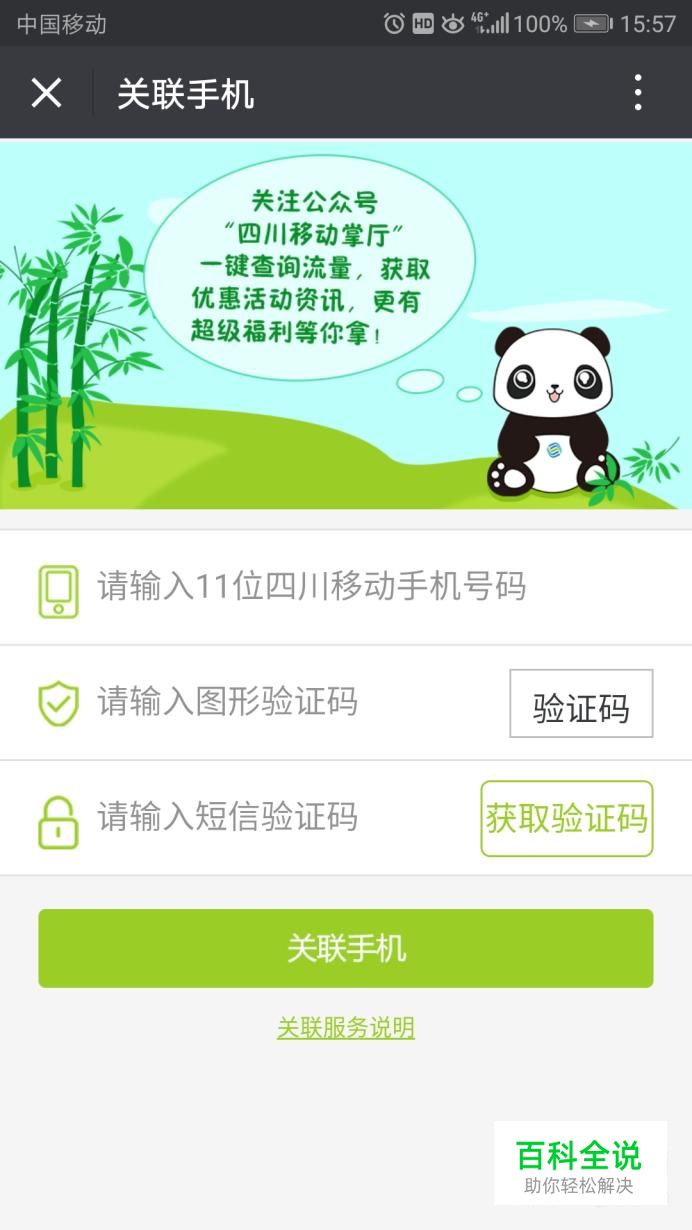Close the 关联手机 page
The image size is (692, 1230).
click(x=46, y=93)
